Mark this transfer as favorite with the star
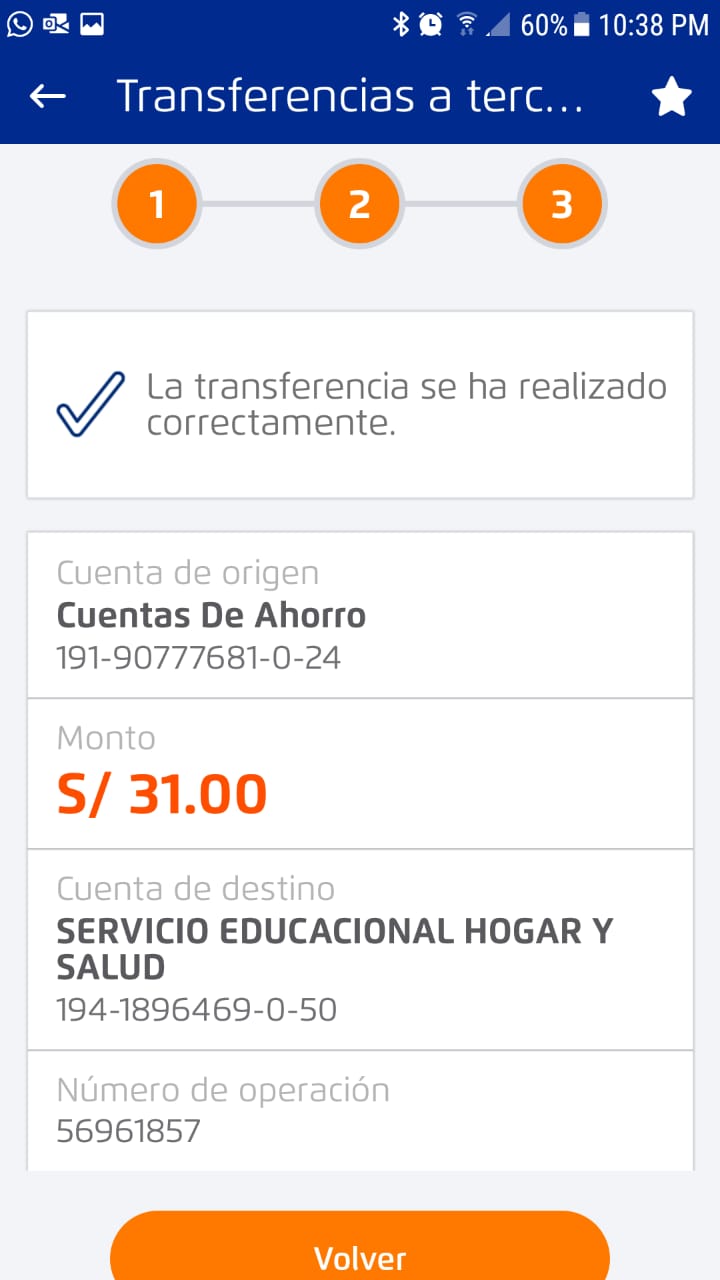The image size is (720, 1280). 671,97
